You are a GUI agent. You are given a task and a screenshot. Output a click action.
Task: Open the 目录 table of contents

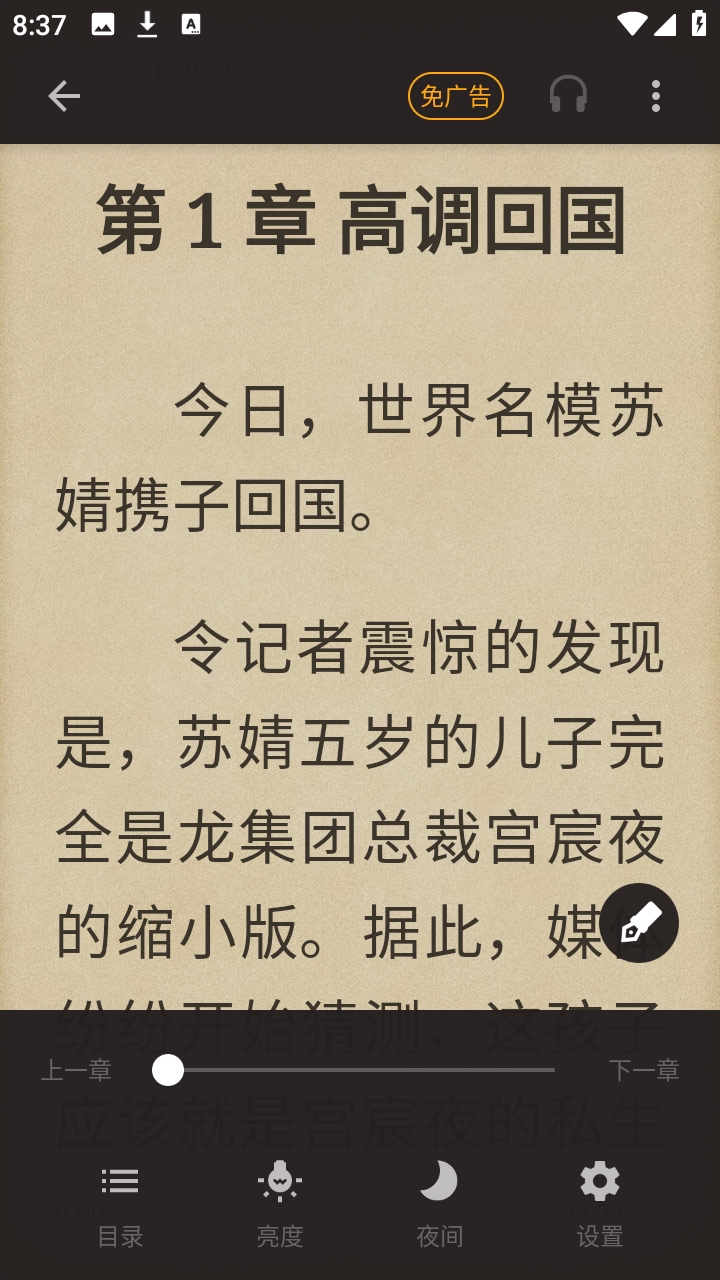(x=120, y=1204)
